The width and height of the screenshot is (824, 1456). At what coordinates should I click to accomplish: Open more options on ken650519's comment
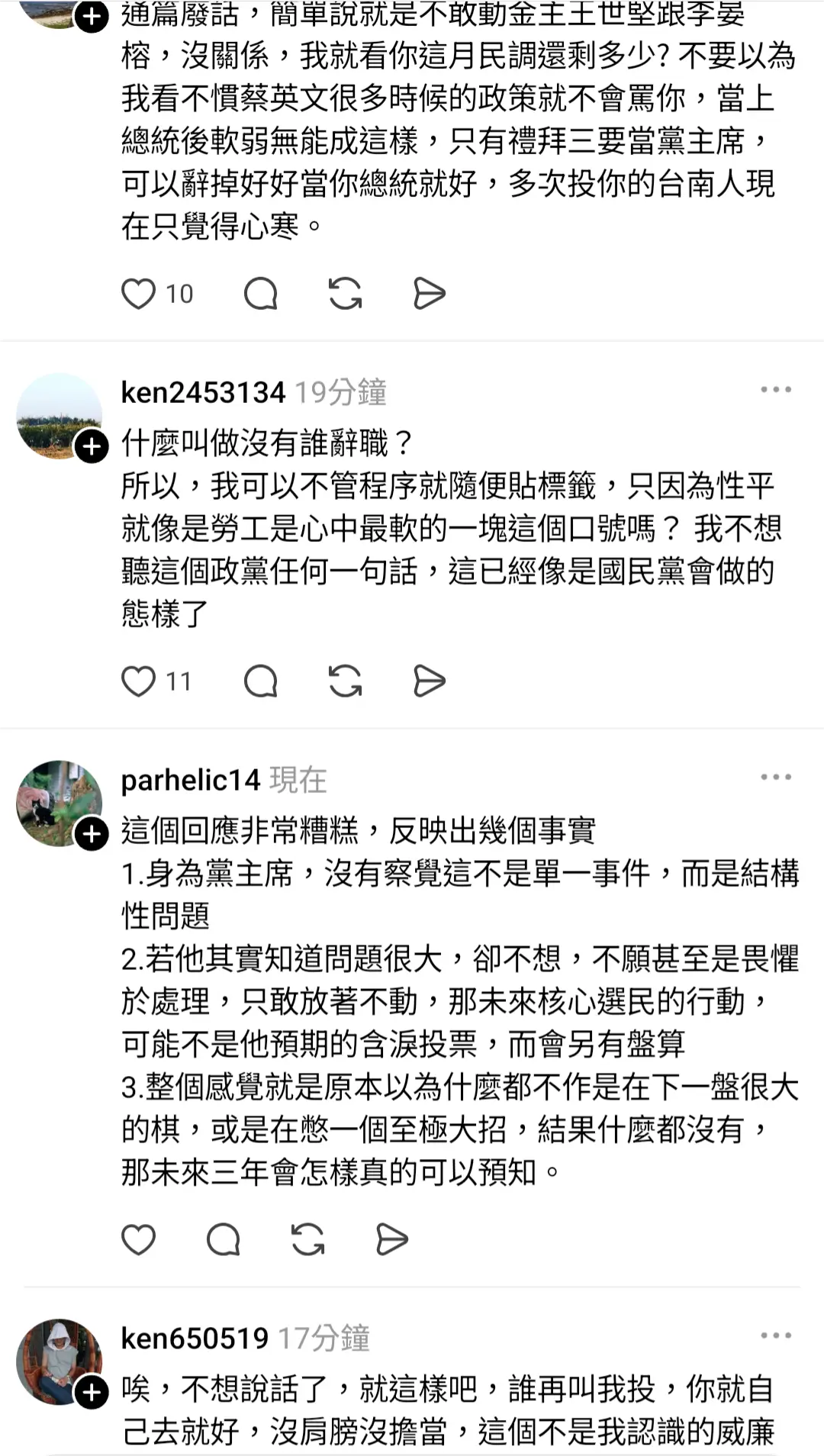click(x=775, y=1336)
